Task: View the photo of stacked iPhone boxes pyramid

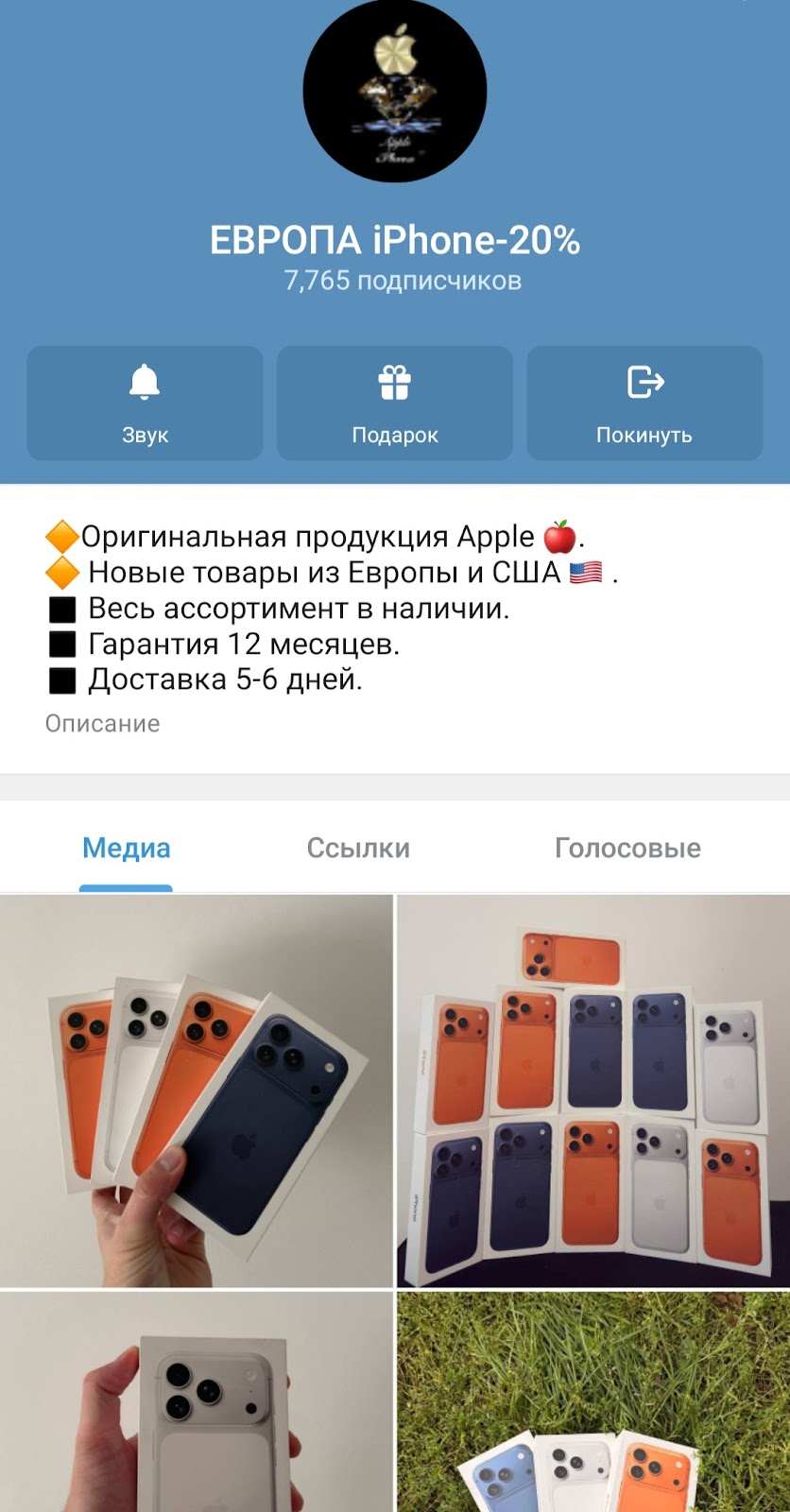Action: [x=593, y=1091]
